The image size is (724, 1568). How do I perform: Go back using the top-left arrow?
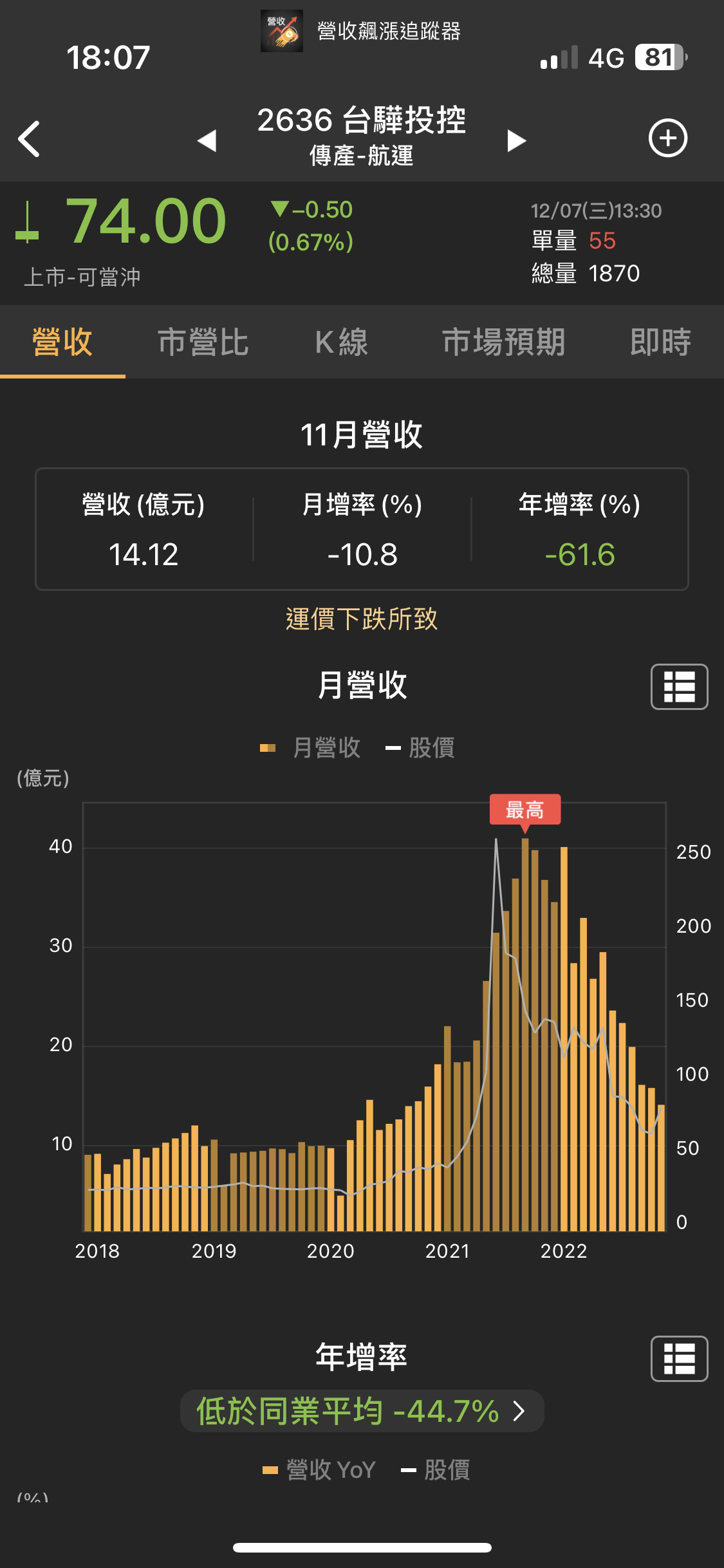(30, 138)
